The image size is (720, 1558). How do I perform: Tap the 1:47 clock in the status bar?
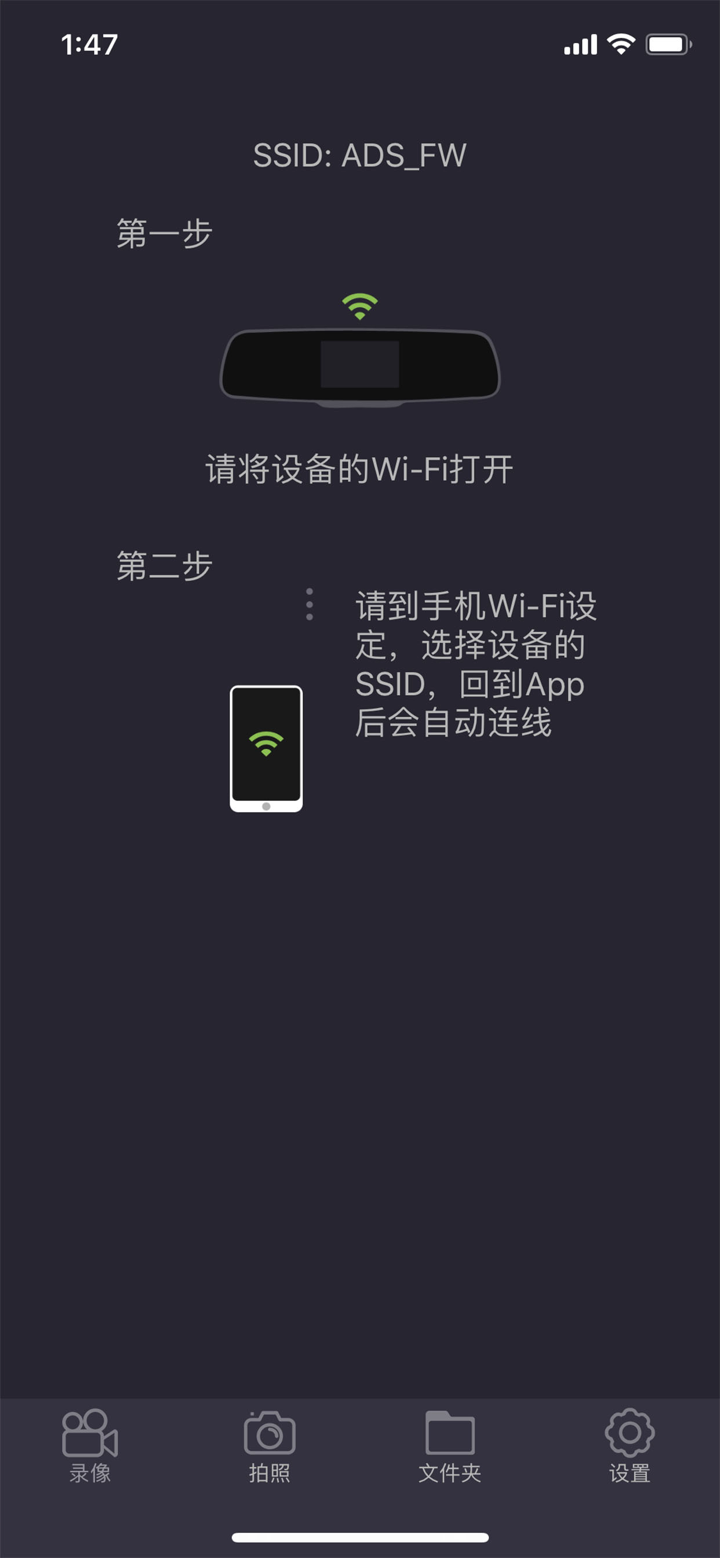point(90,43)
